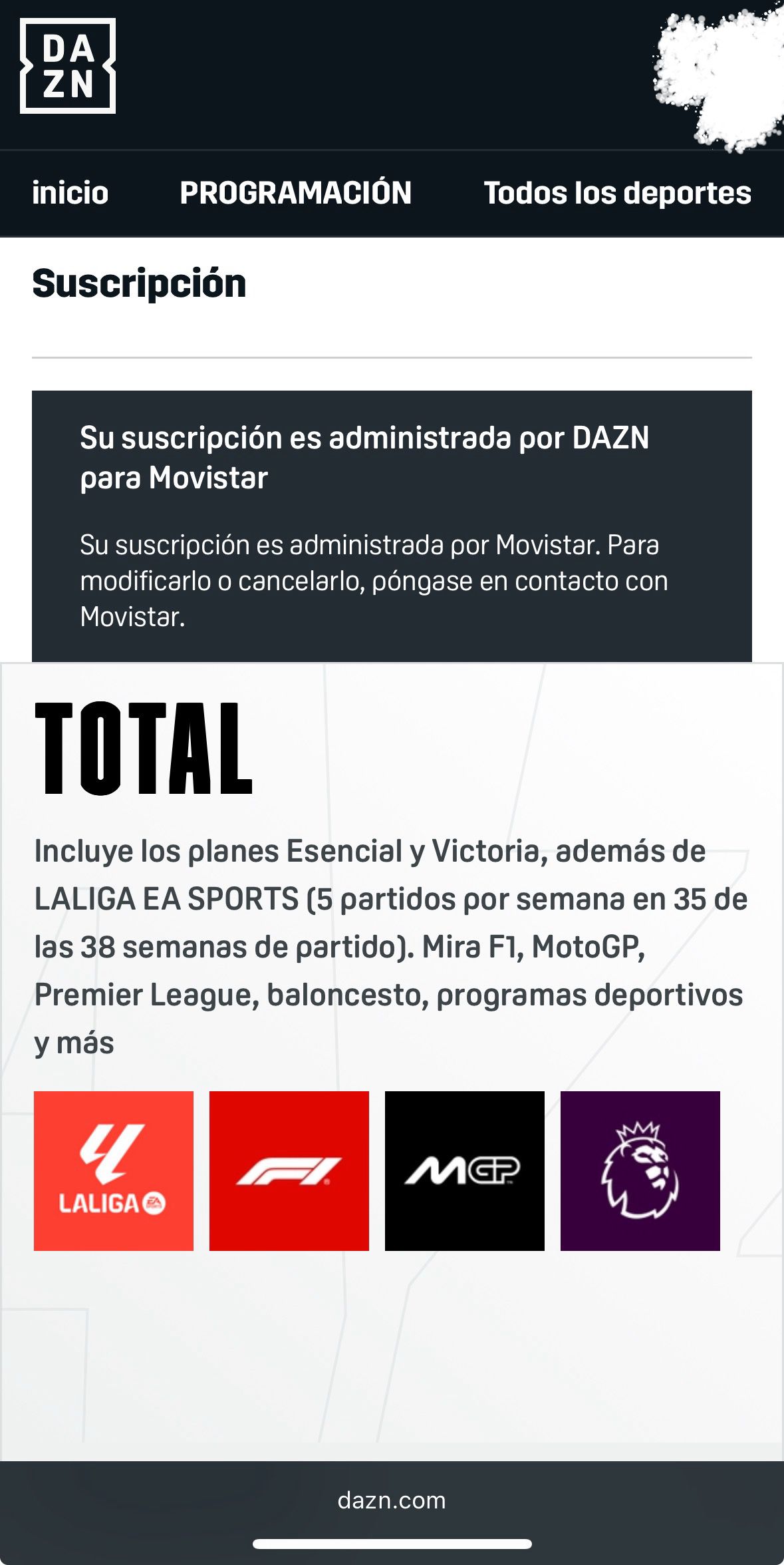Tap the dazn.com address bar
The image size is (784, 1565).
click(392, 1500)
